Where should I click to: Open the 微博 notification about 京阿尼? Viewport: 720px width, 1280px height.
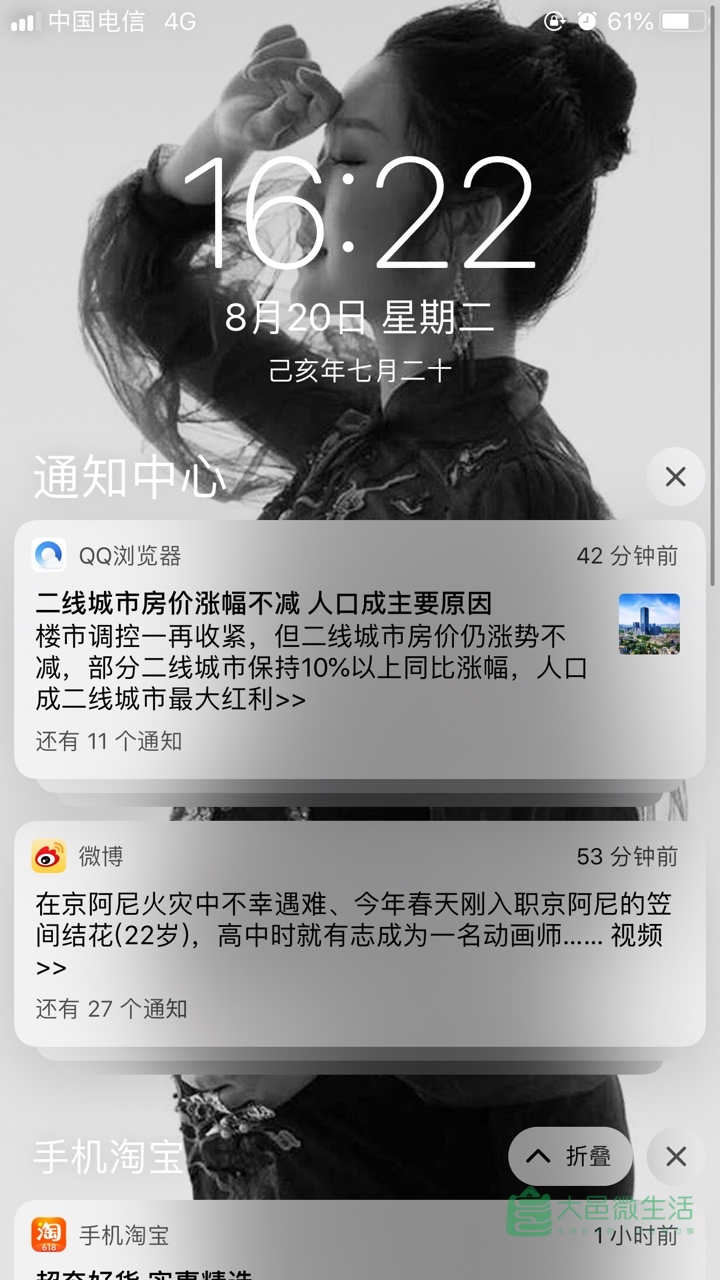[350, 930]
